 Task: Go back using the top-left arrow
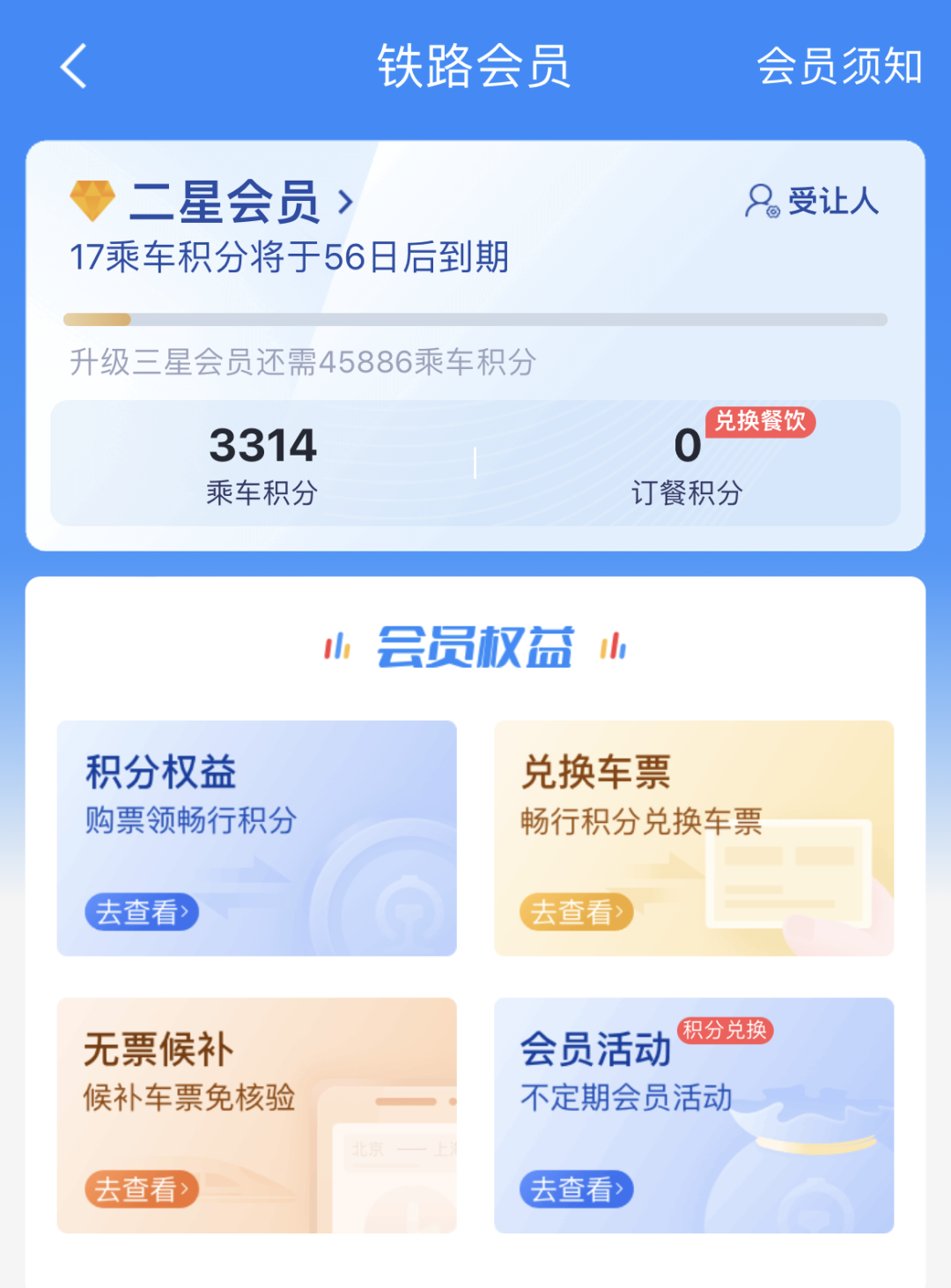pos(74,66)
